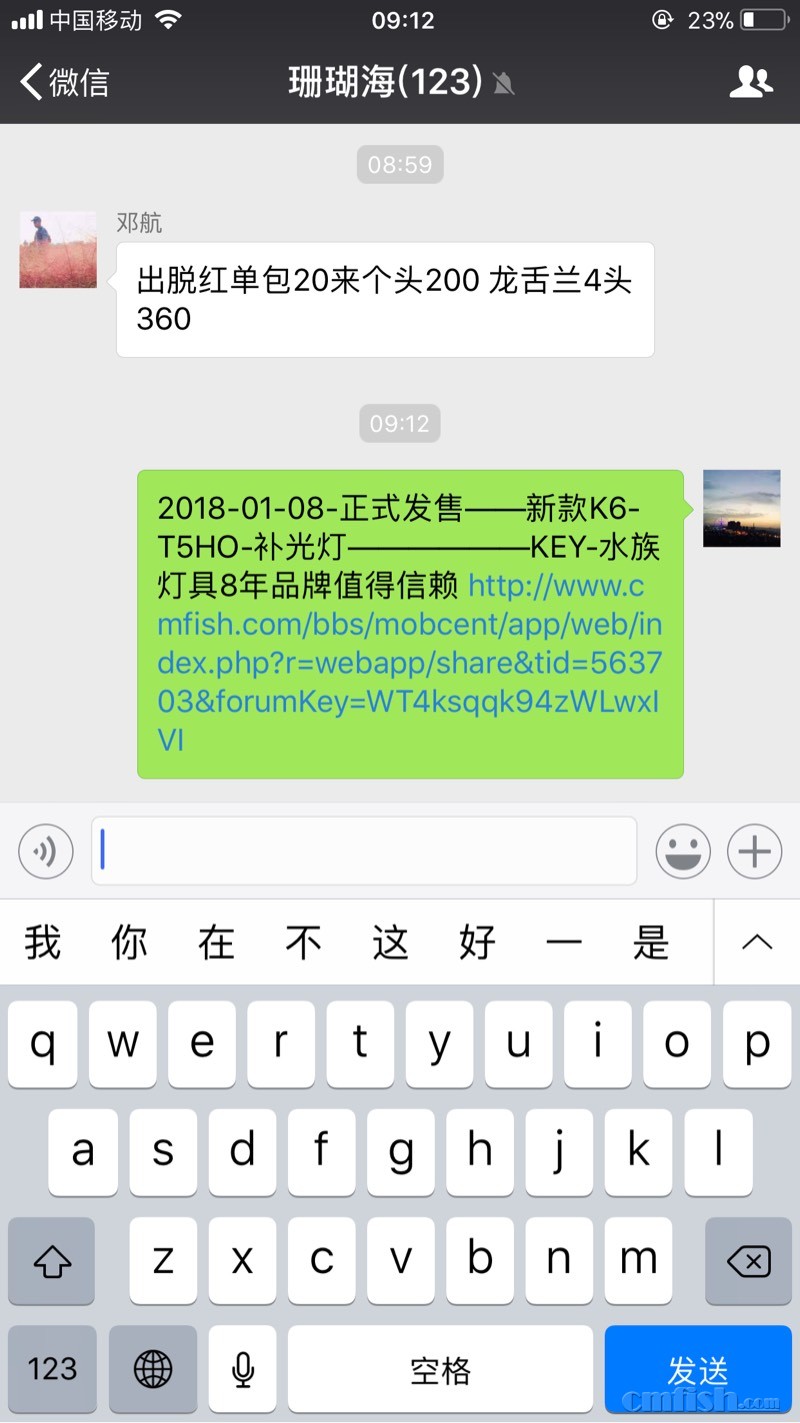Viewport: 800px width, 1423px height.
Task: Tap the backspace key
Action: (748, 1262)
